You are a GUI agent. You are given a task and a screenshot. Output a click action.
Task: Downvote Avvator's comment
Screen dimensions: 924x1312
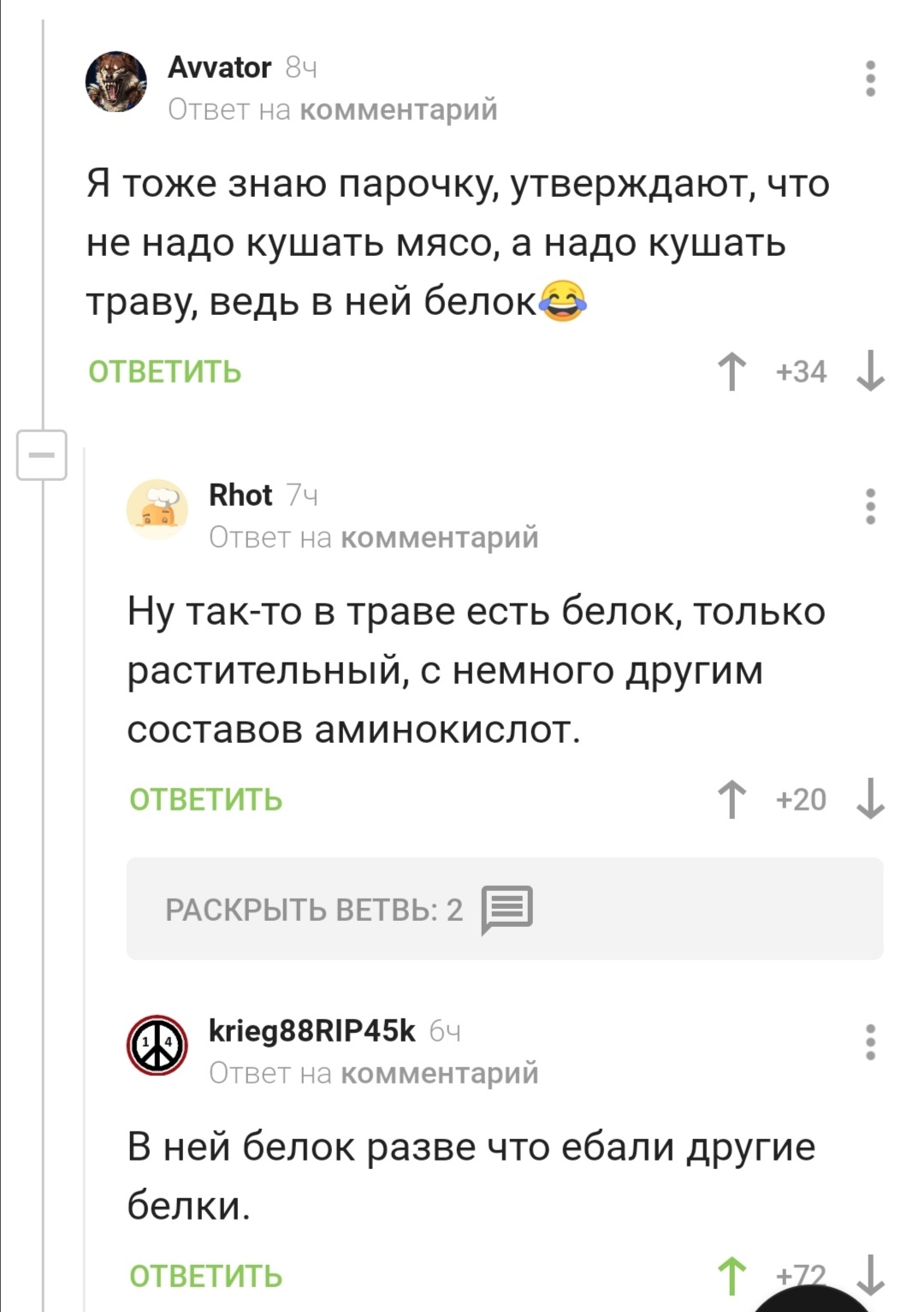870,371
